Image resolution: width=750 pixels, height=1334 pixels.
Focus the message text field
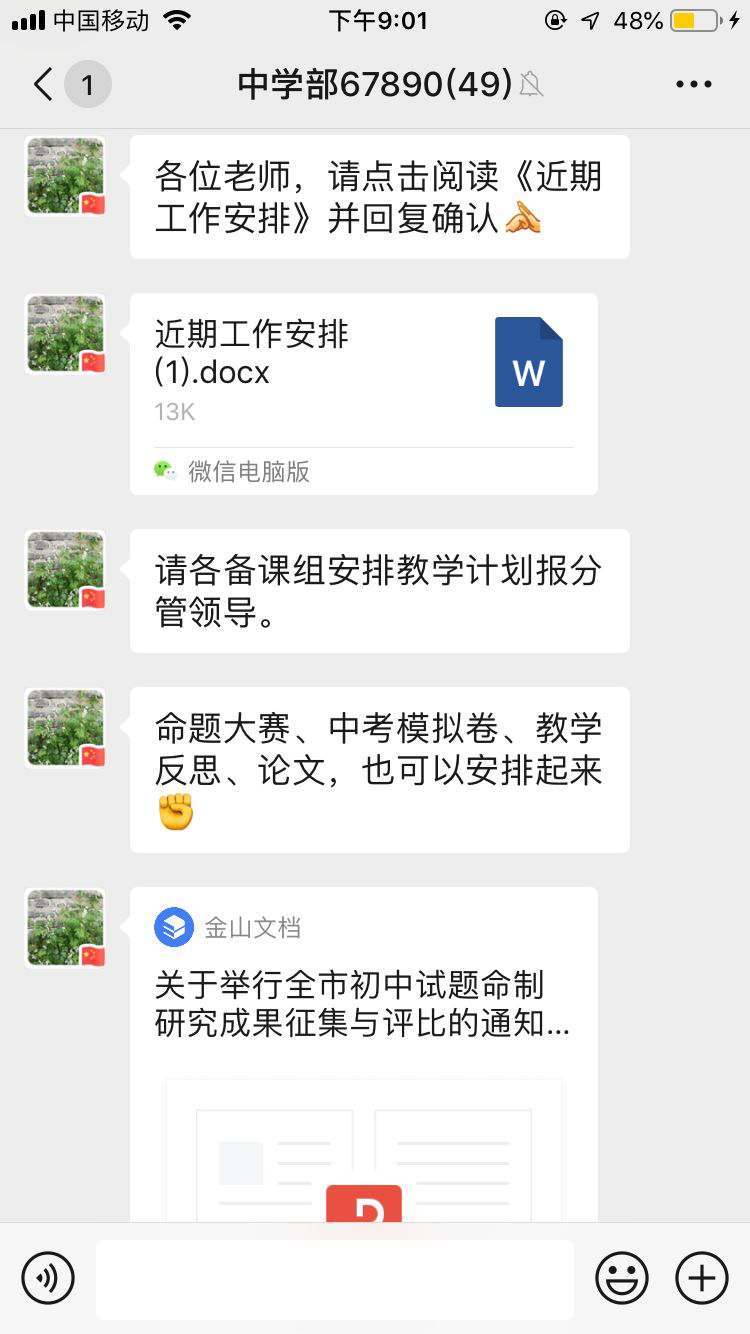click(x=334, y=1279)
